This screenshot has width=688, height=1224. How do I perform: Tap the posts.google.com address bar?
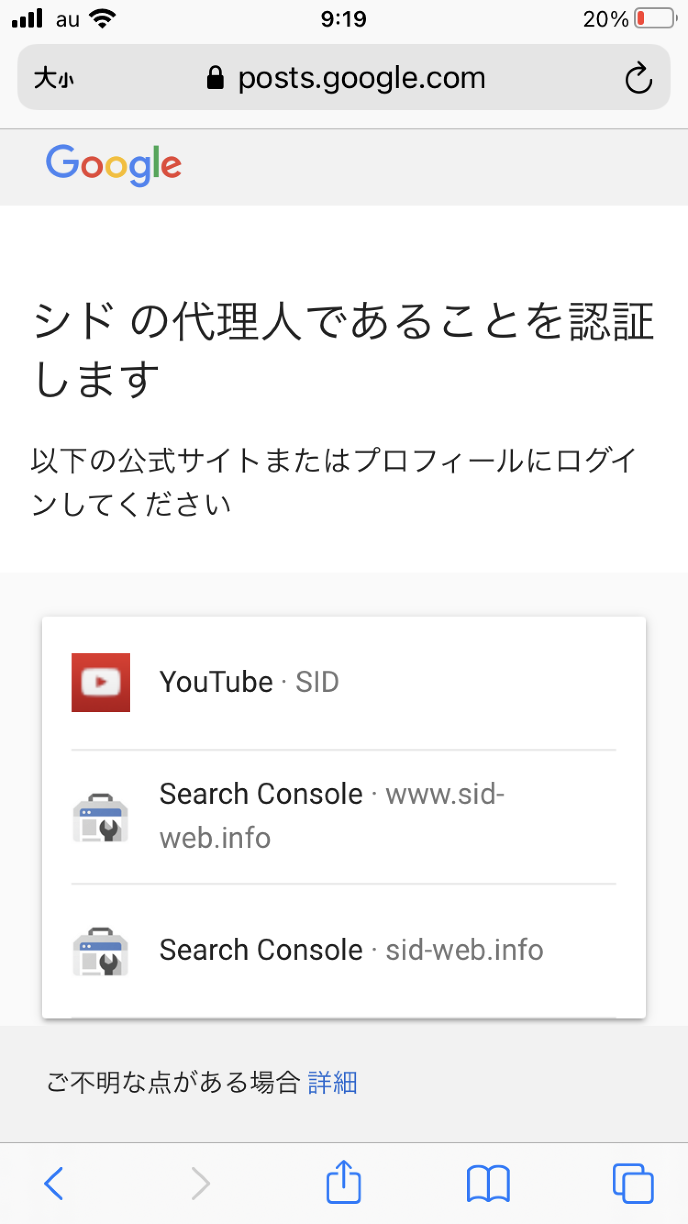click(x=345, y=78)
